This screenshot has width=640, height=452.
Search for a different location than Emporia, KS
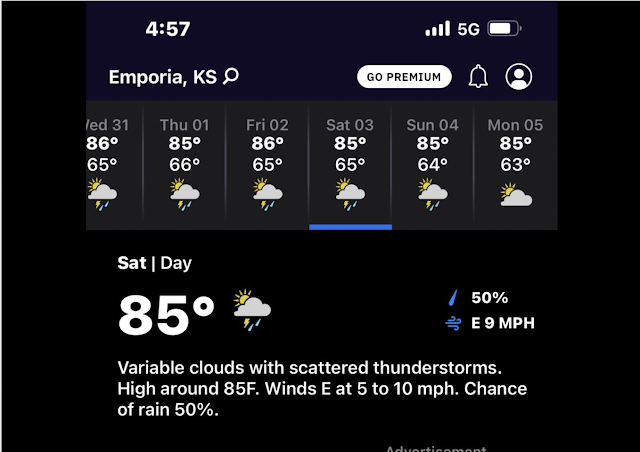coord(231,77)
